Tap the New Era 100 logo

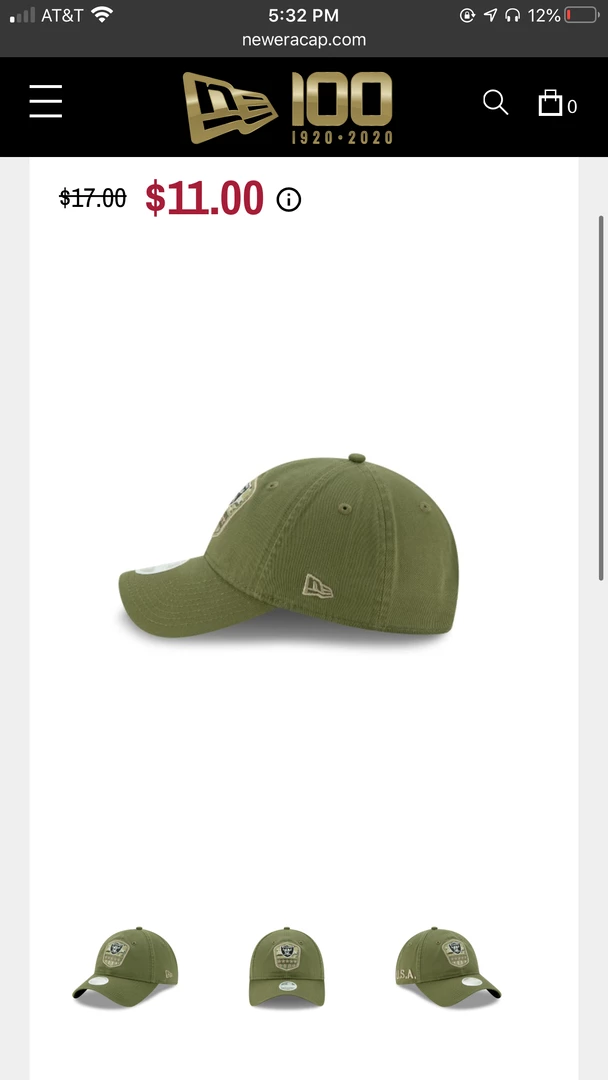[x=288, y=107]
